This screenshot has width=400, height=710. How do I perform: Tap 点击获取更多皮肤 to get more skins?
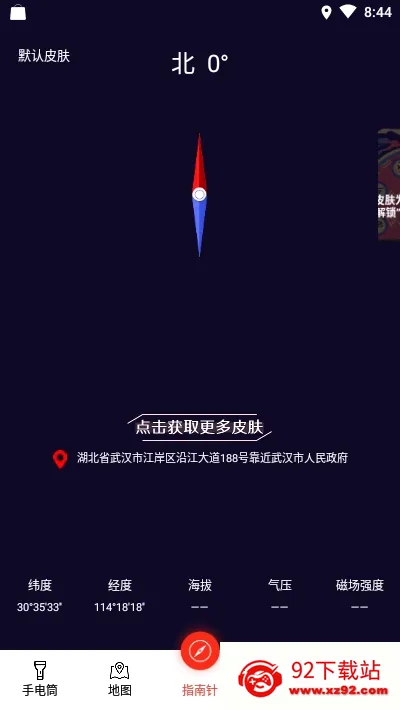(x=199, y=427)
